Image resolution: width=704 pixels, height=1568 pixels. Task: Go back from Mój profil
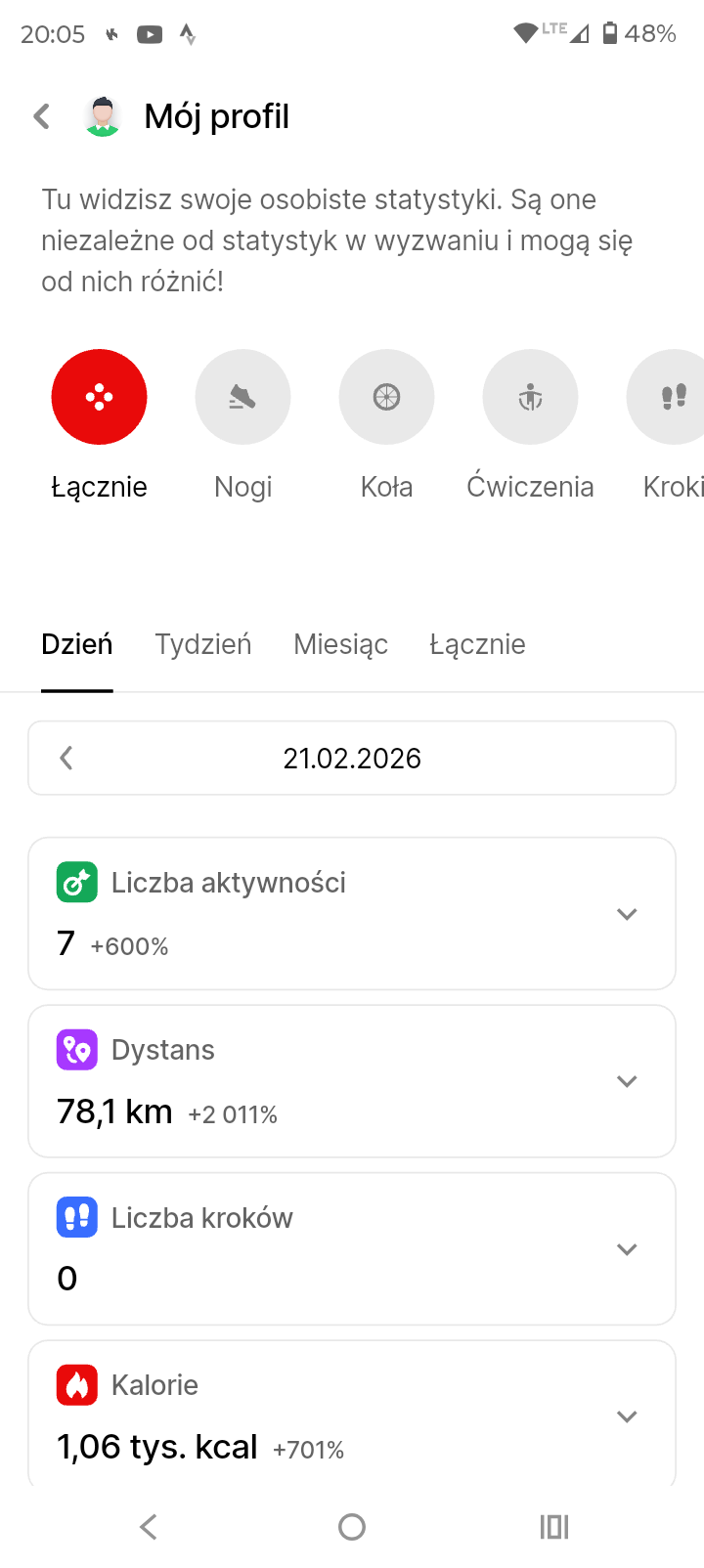click(x=42, y=116)
